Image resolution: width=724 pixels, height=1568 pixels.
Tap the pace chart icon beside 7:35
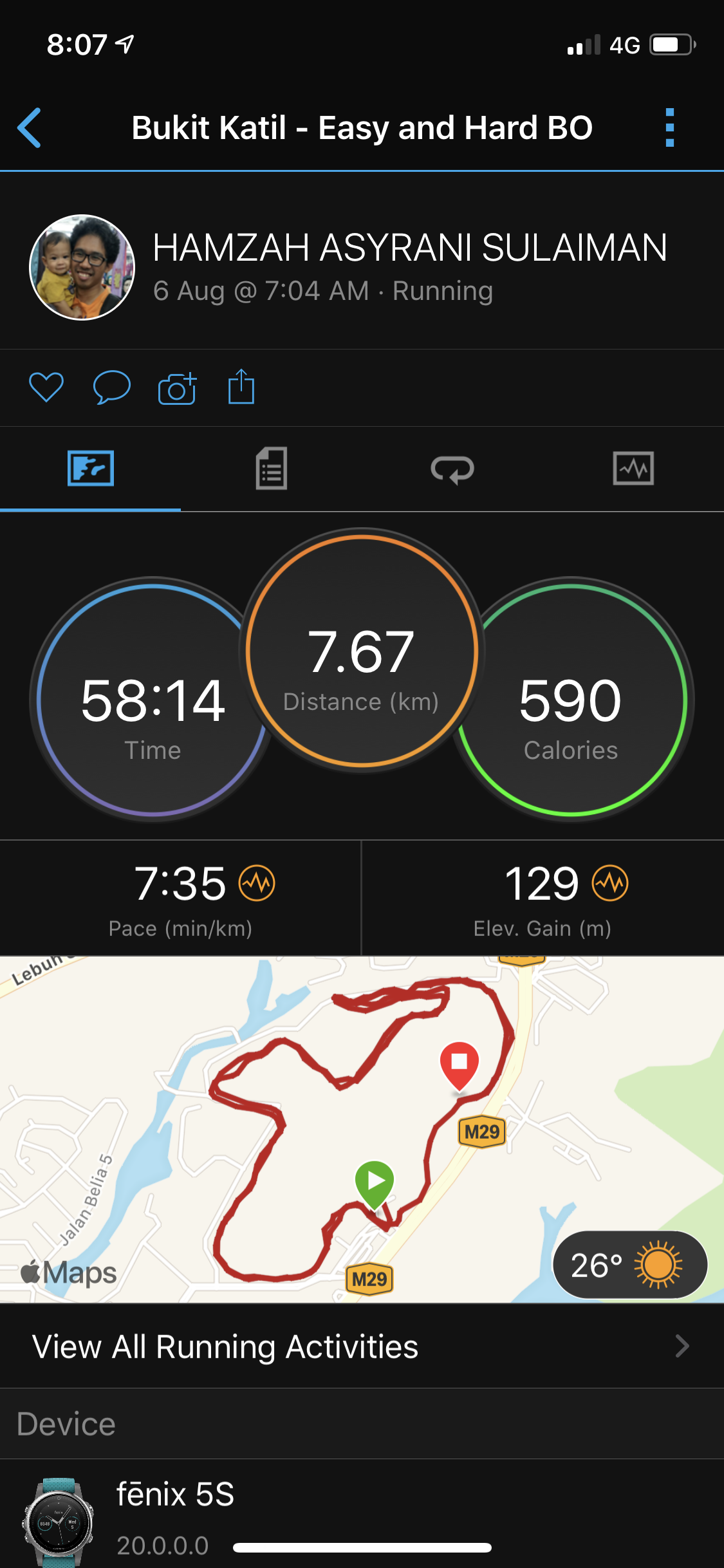(x=257, y=883)
